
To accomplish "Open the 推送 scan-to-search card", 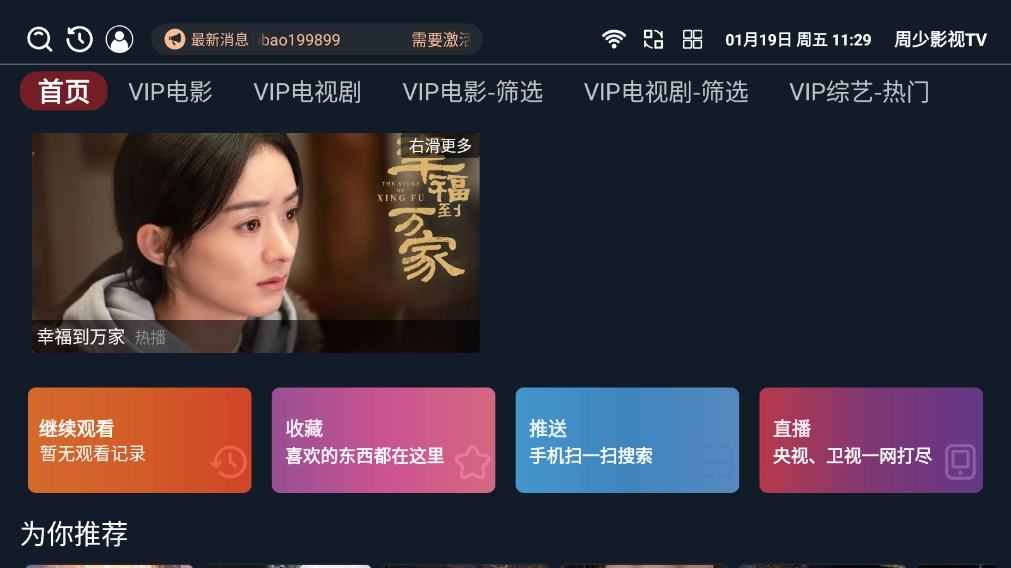I will (627, 440).
